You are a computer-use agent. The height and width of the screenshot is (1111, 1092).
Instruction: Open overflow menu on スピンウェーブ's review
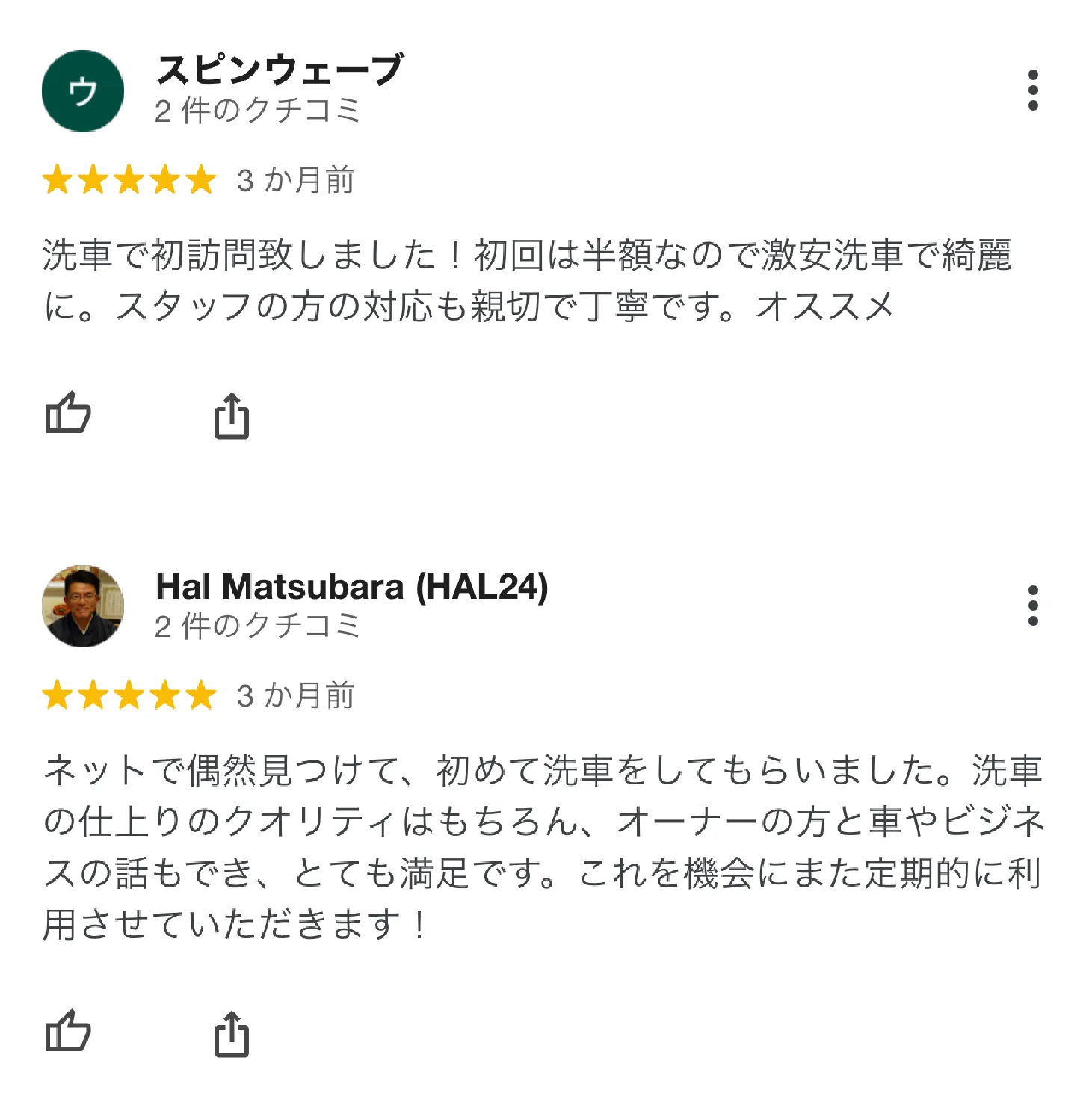[1033, 90]
